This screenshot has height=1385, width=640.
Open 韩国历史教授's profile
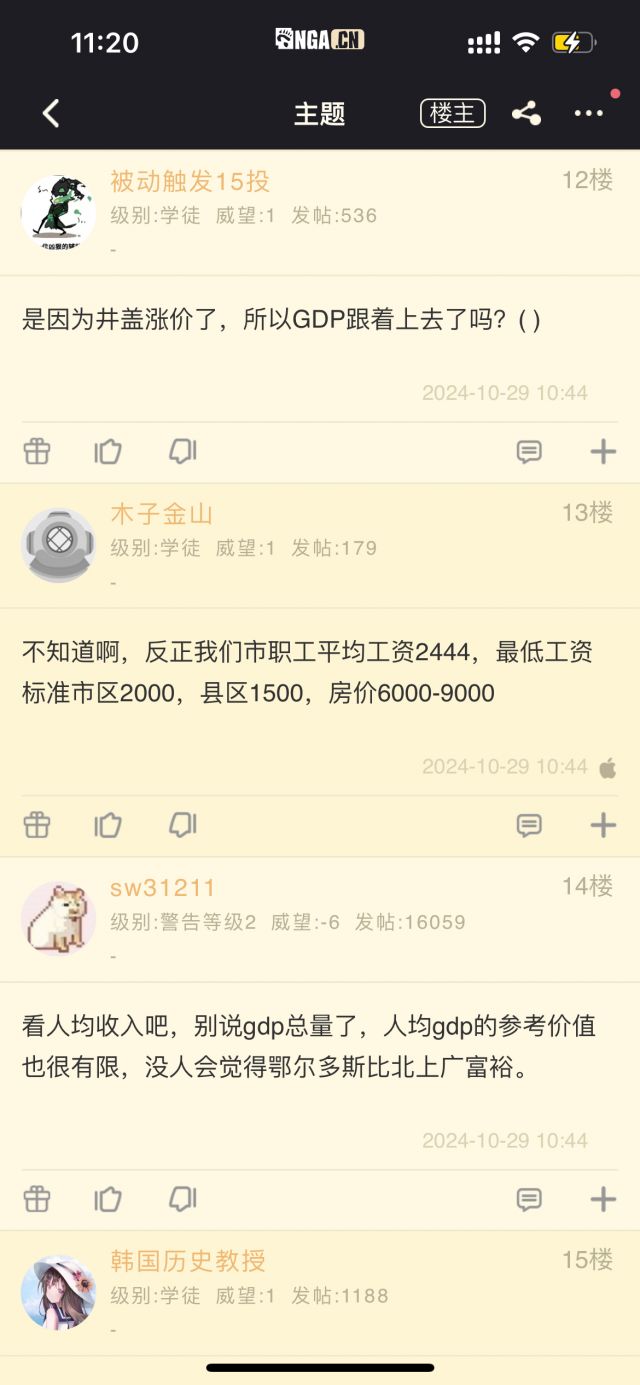coord(58,1292)
